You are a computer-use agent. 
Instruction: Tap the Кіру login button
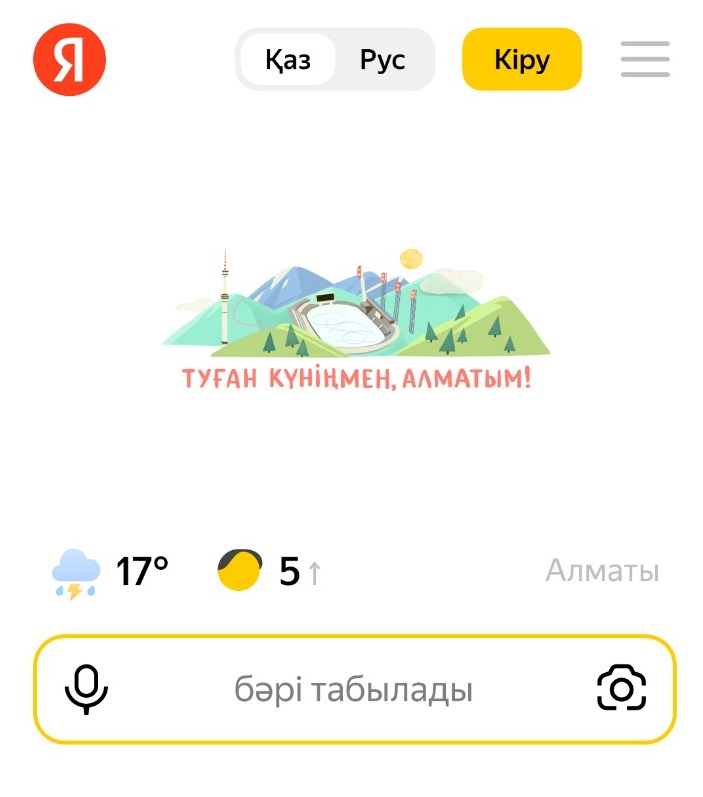pos(521,60)
